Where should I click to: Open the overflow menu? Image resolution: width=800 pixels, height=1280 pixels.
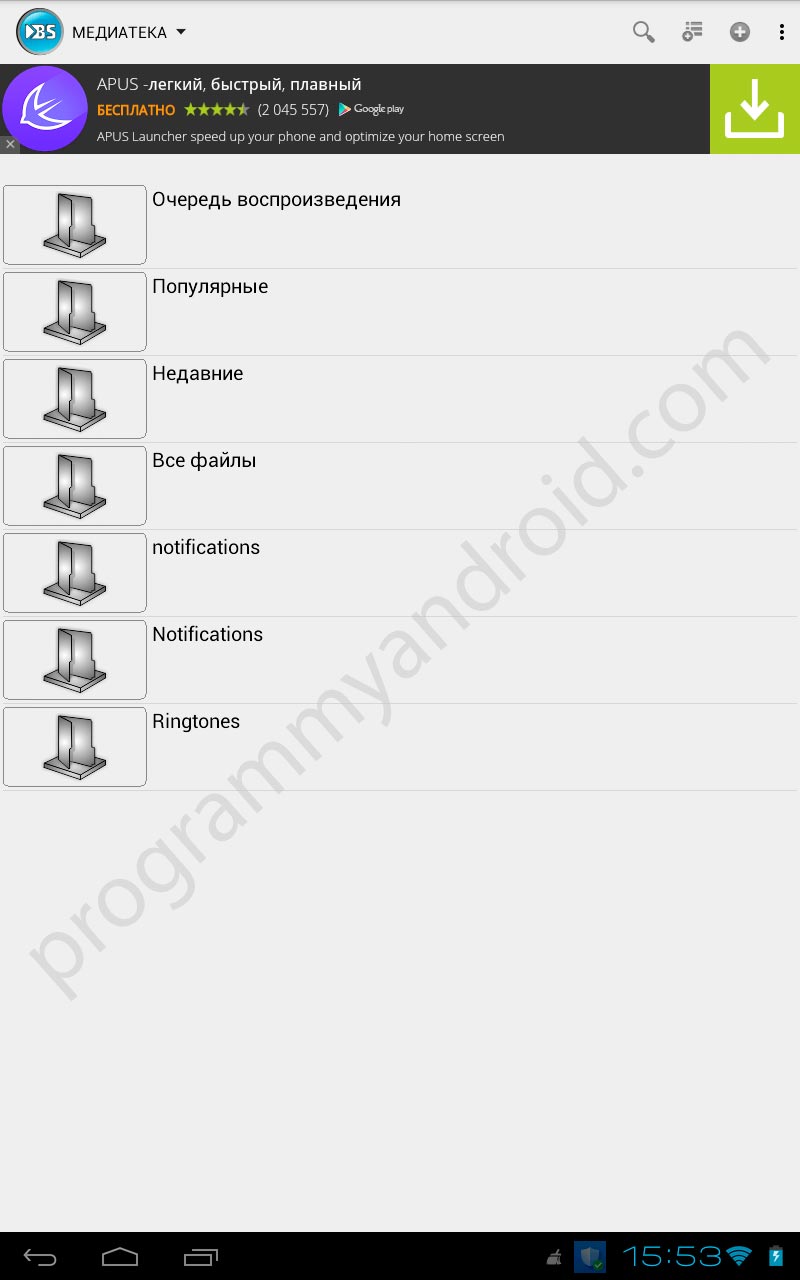coord(781,32)
